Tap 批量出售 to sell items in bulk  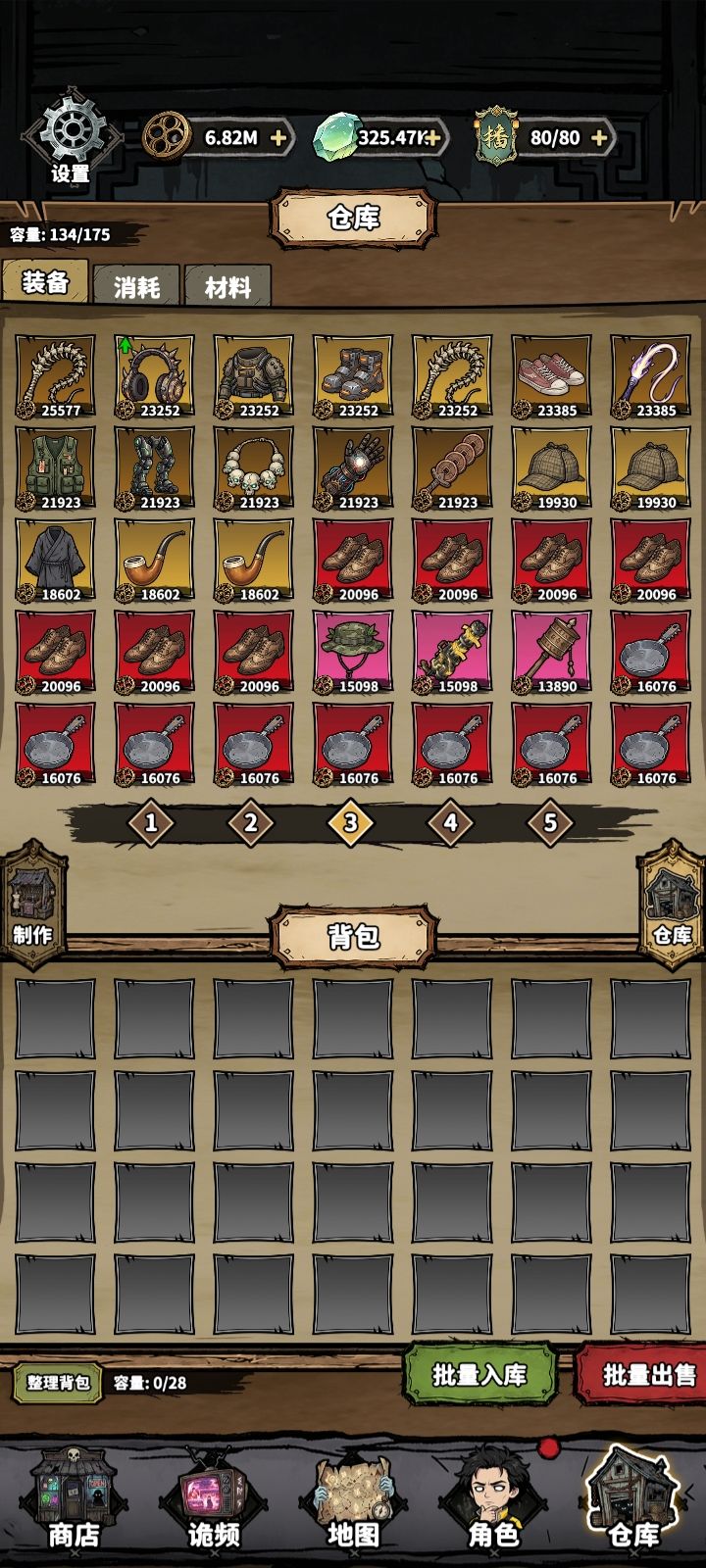click(642, 1374)
